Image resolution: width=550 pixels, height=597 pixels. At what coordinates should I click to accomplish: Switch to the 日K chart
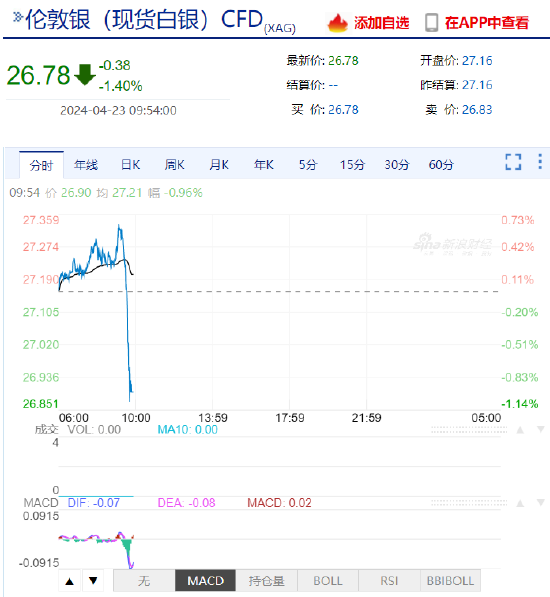(131, 165)
